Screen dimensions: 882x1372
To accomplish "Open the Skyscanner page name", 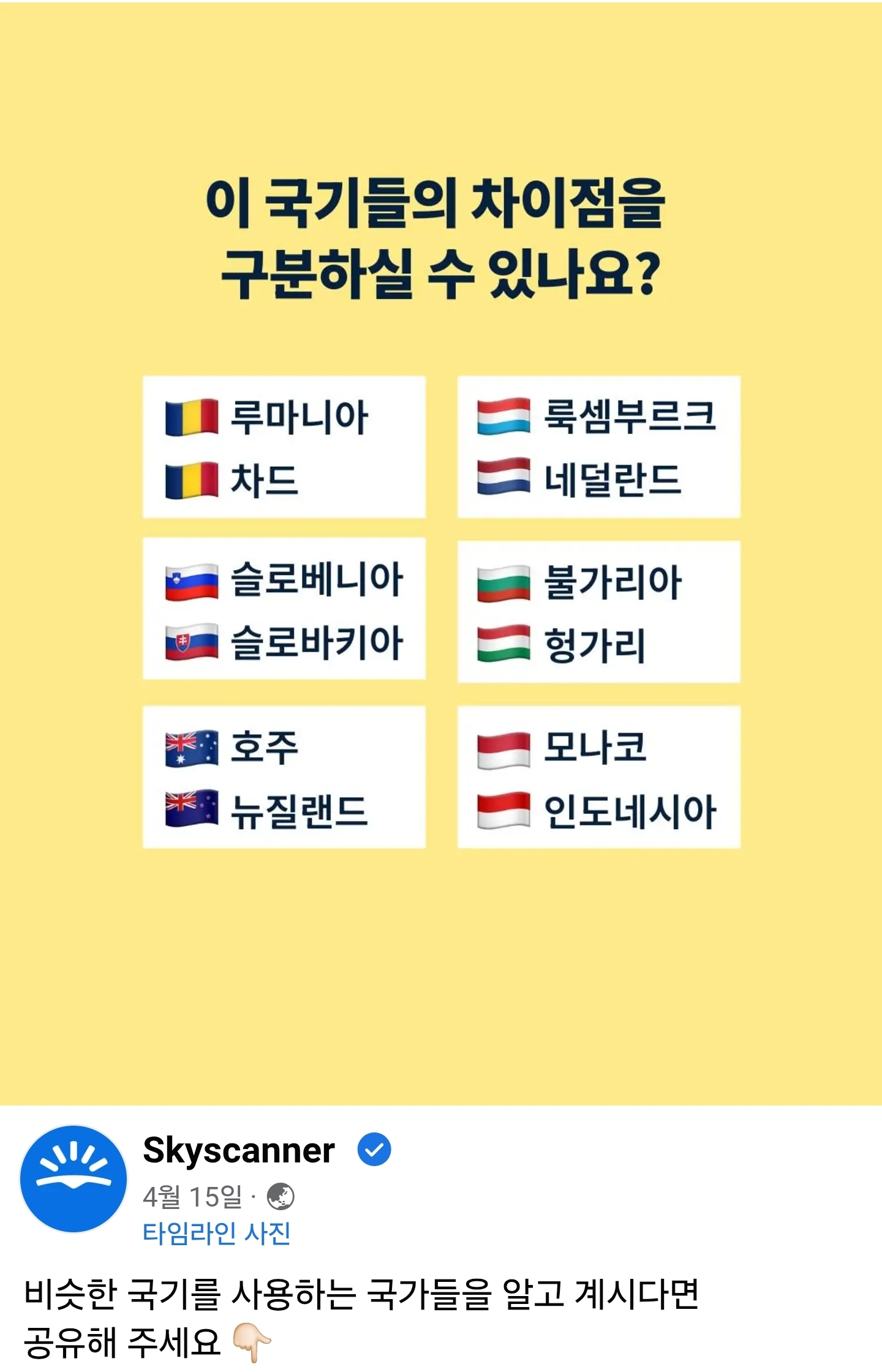I will [238, 1150].
